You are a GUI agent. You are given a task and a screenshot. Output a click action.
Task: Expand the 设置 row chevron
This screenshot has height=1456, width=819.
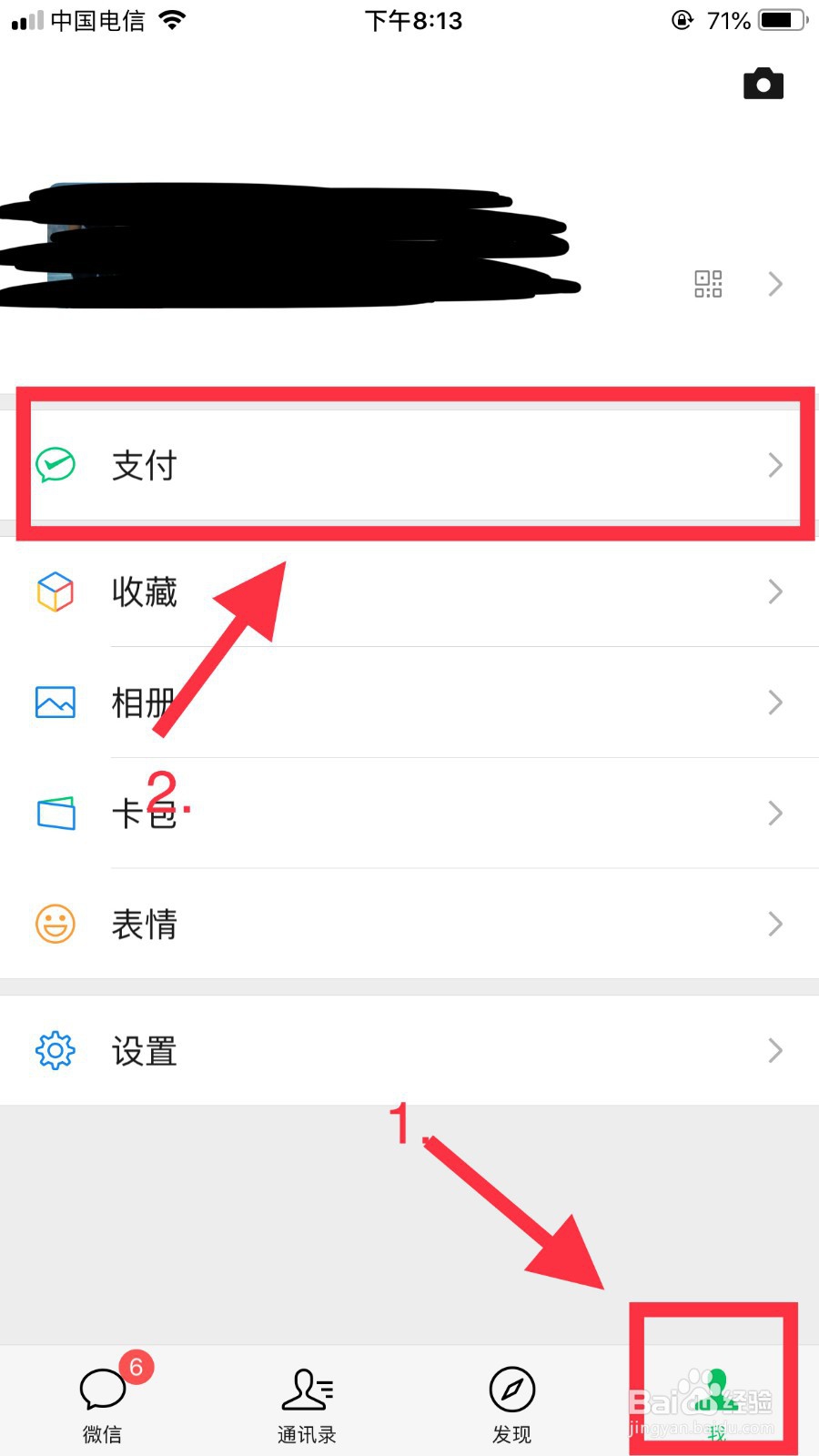(774, 1050)
